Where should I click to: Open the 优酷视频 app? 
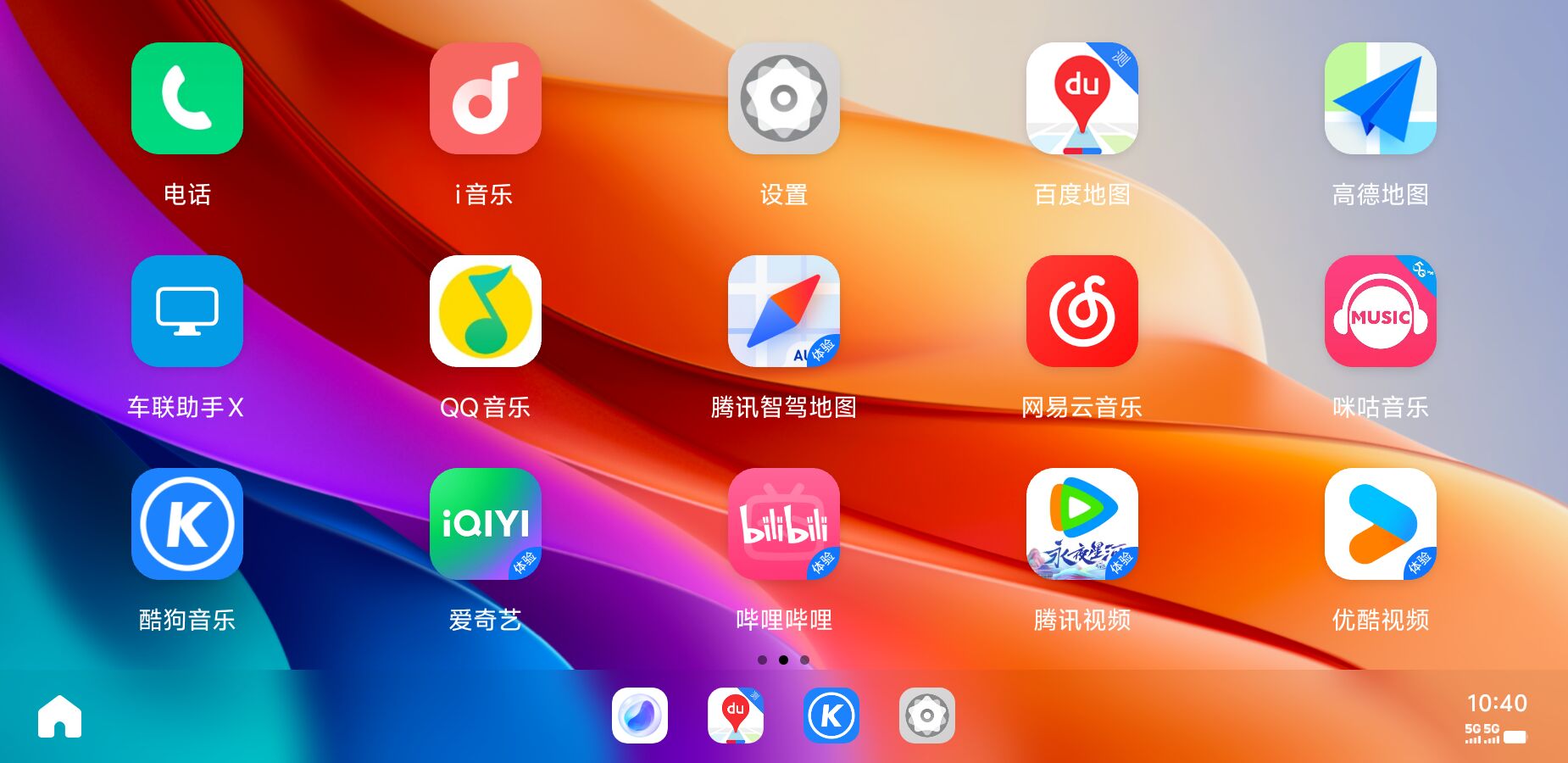pyautogui.click(x=1380, y=524)
